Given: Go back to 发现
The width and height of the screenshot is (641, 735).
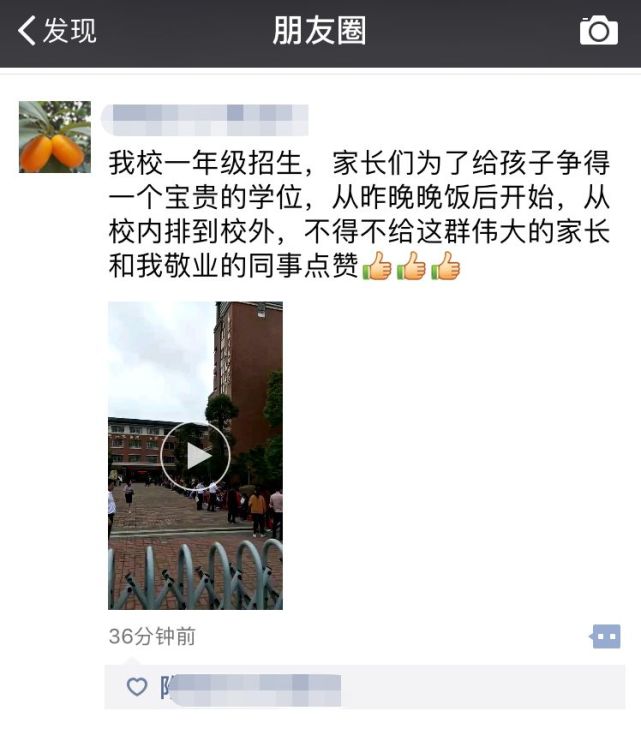Looking at the screenshot, I should pos(57,31).
